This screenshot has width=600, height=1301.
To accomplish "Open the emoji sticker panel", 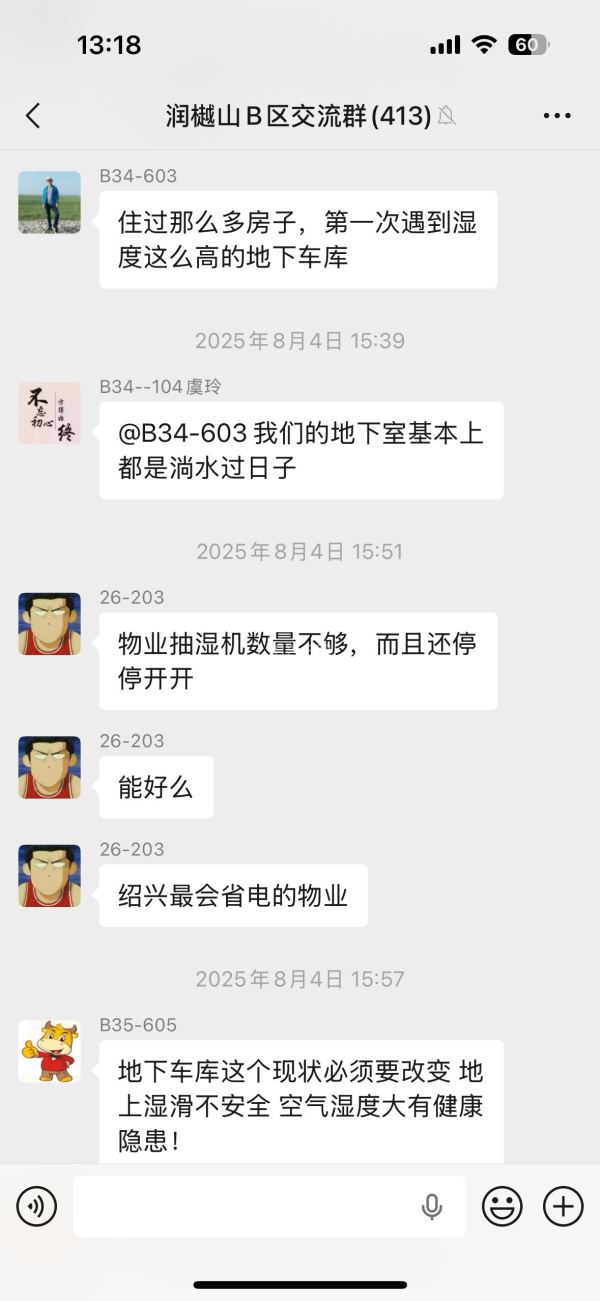I will pos(502,1207).
